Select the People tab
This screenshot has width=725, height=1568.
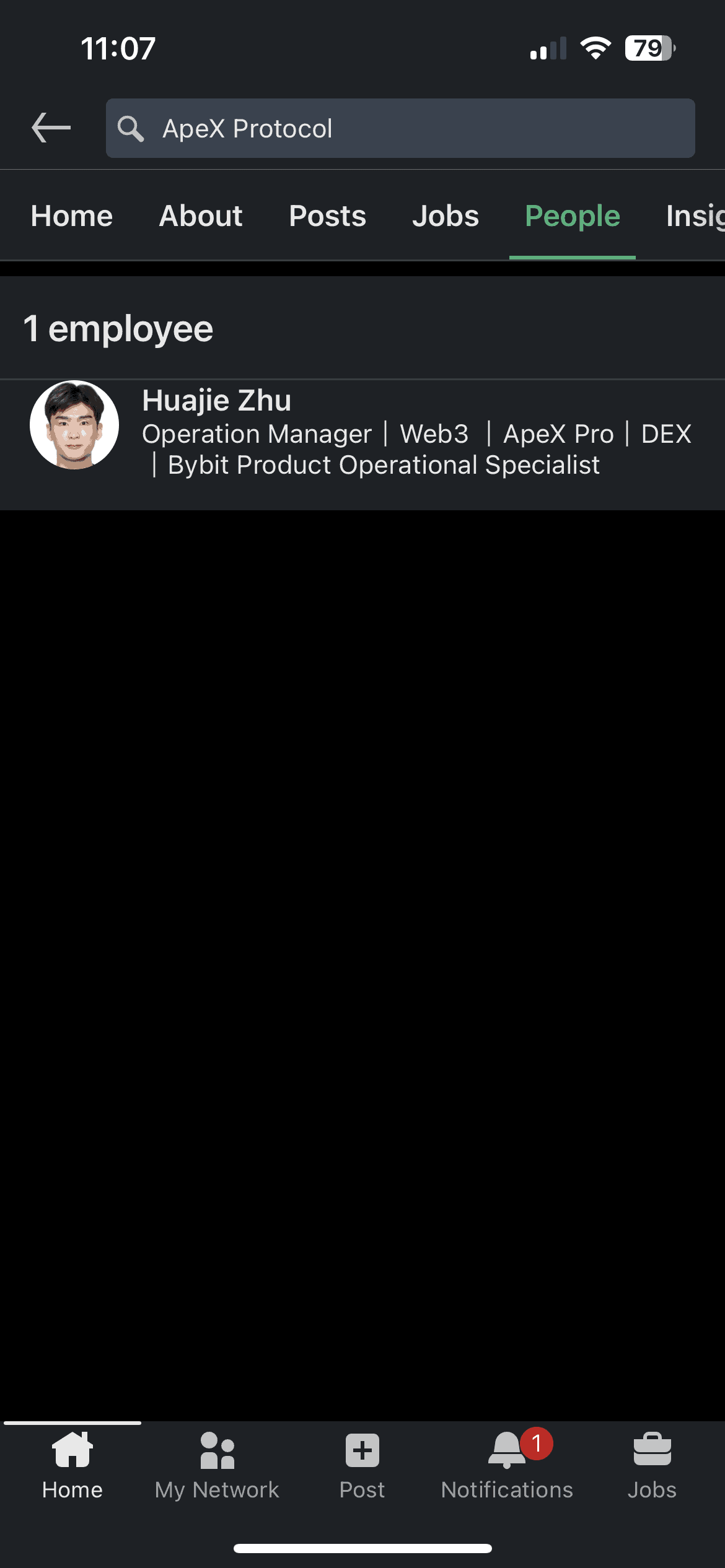click(572, 216)
